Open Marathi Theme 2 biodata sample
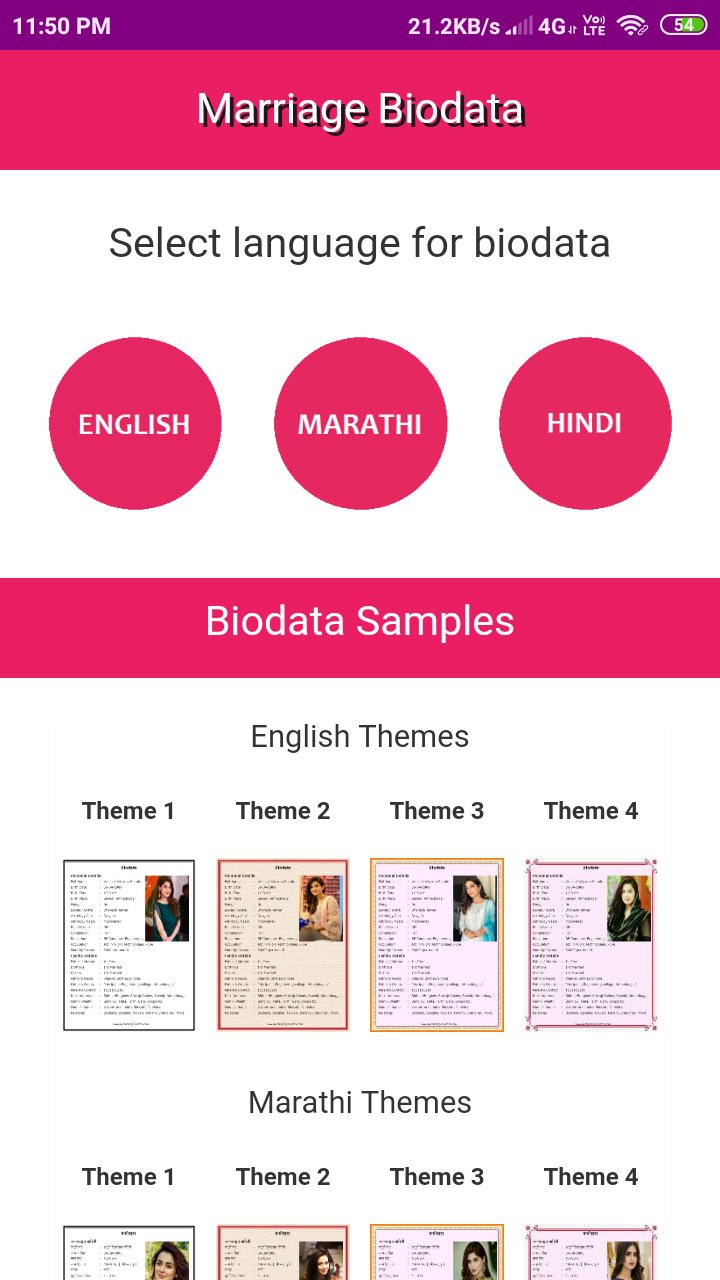The height and width of the screenshot is (1280, 720). (x=283, y=1255)
